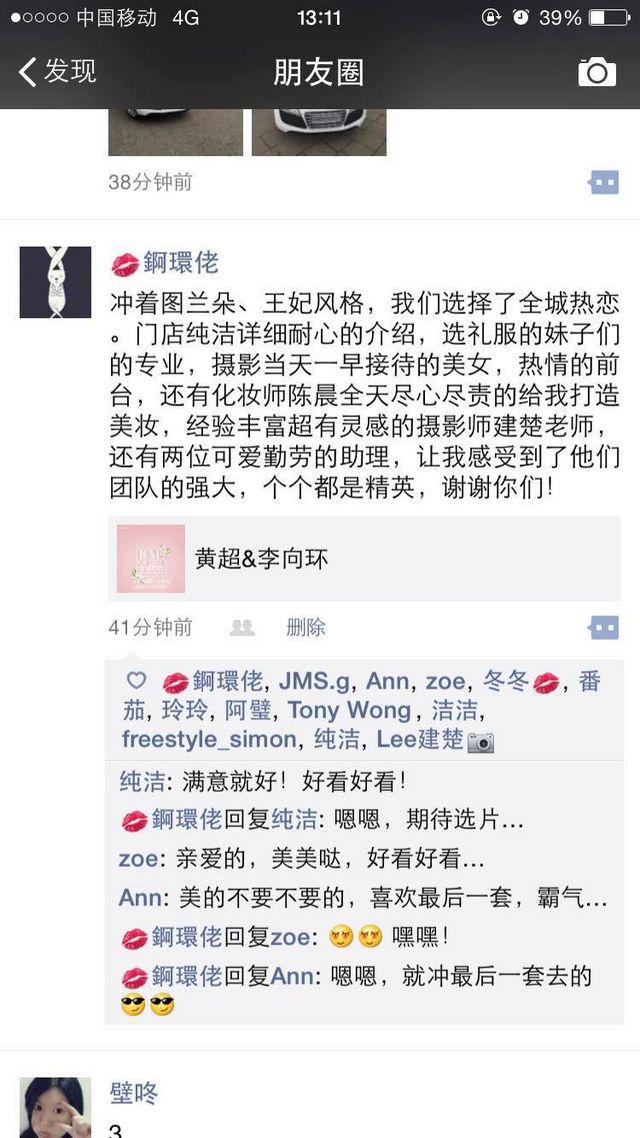
Task: Go back to 发现
Action: tap(57, 72)
